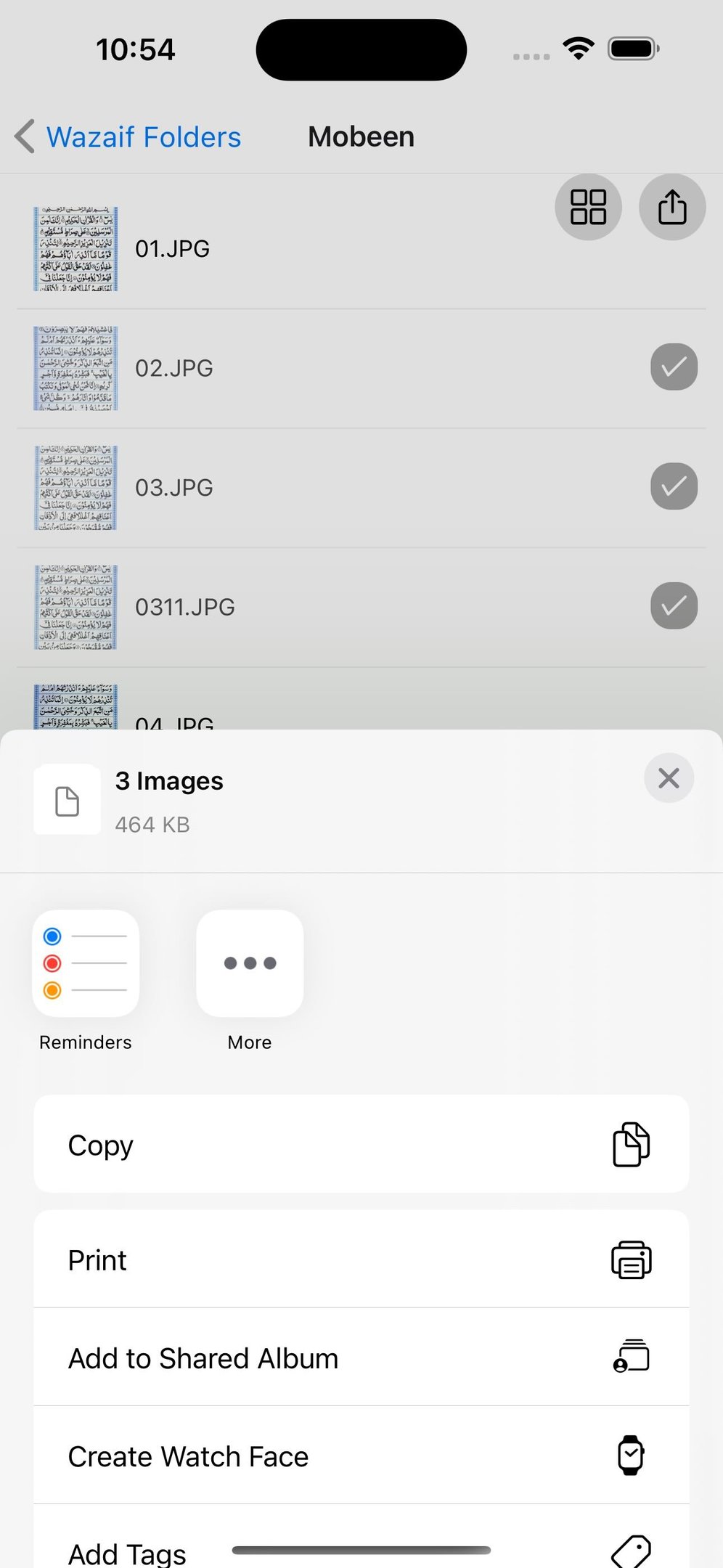
Task: Uncheck the 02.JPG selection checkmark
Action: click(674, 367)
